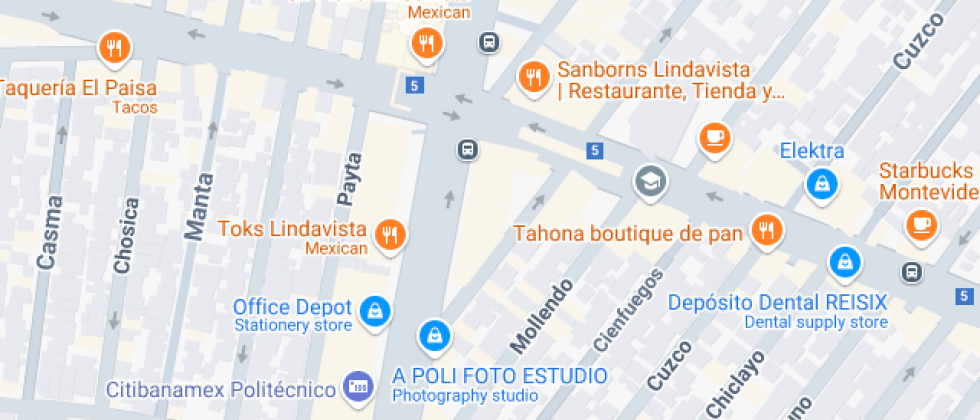Screen dimensions: 980x420
Task: Tap the graduation cap school marker
Action: point(650,182)
